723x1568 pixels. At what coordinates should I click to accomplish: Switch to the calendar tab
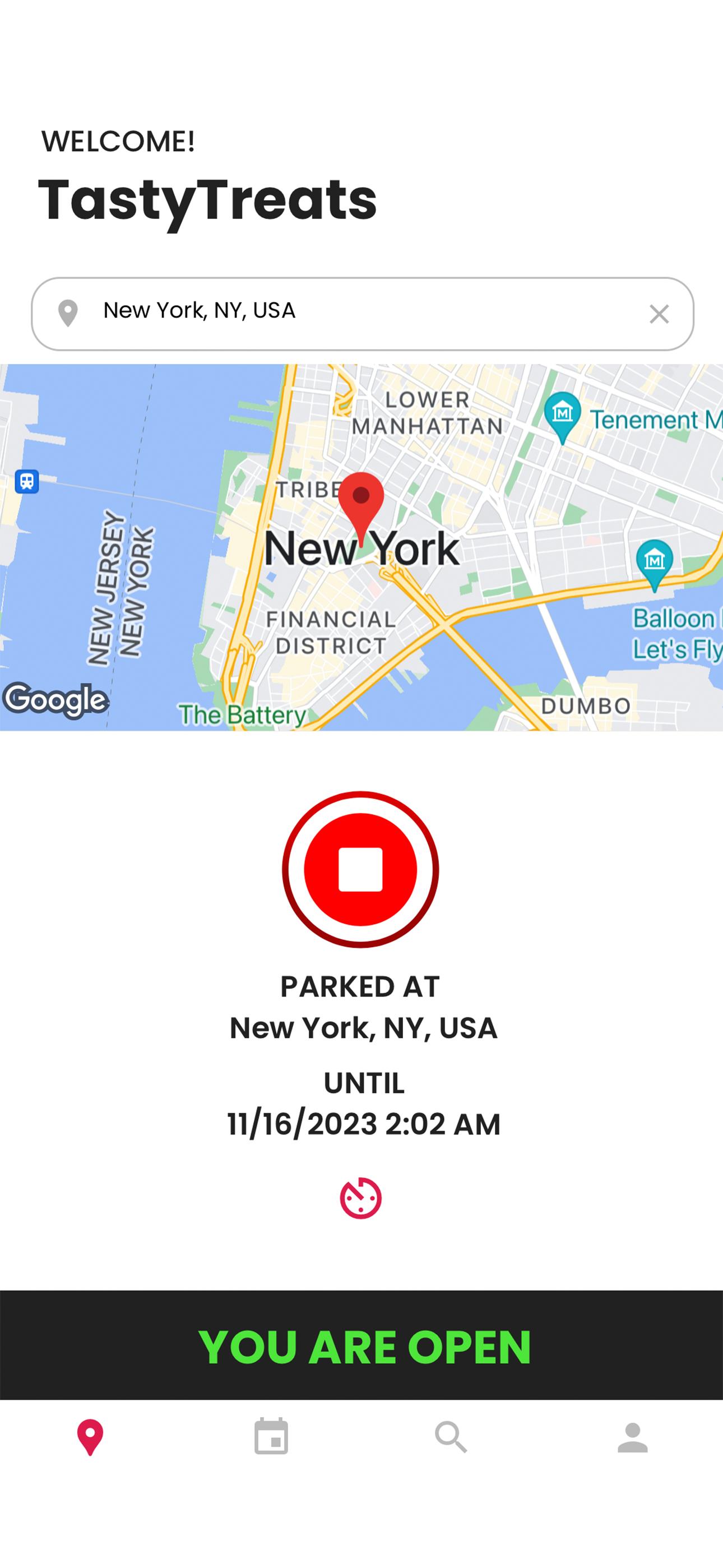click(271, 1437)
